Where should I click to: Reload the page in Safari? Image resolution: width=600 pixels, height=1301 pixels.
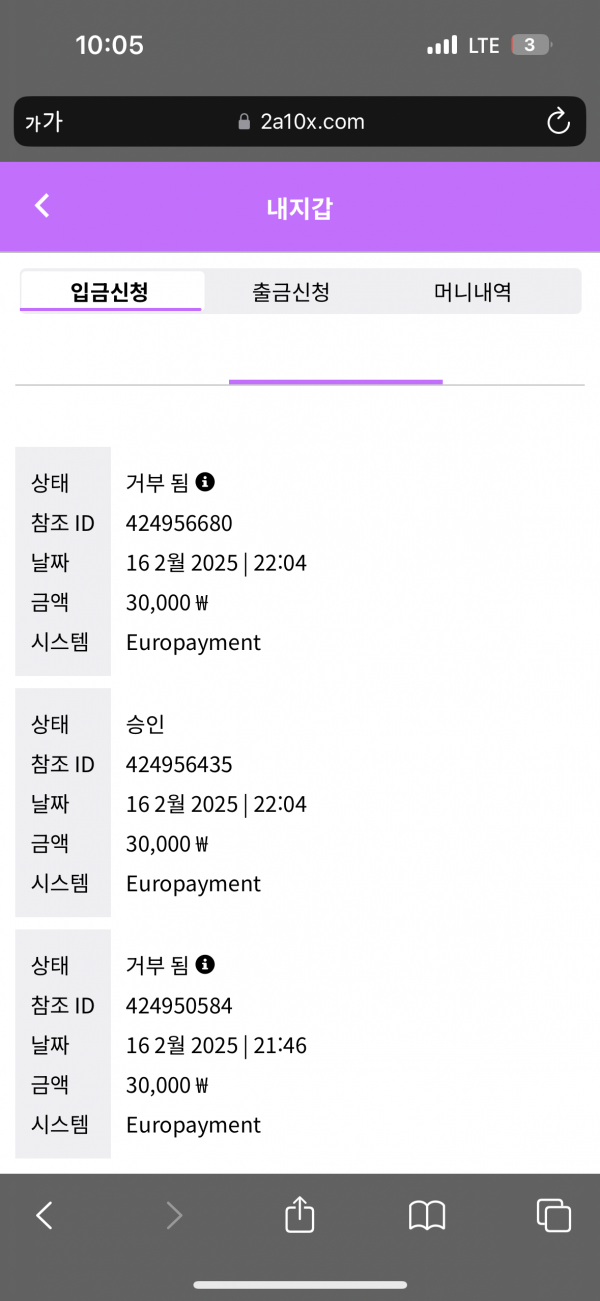558,123
